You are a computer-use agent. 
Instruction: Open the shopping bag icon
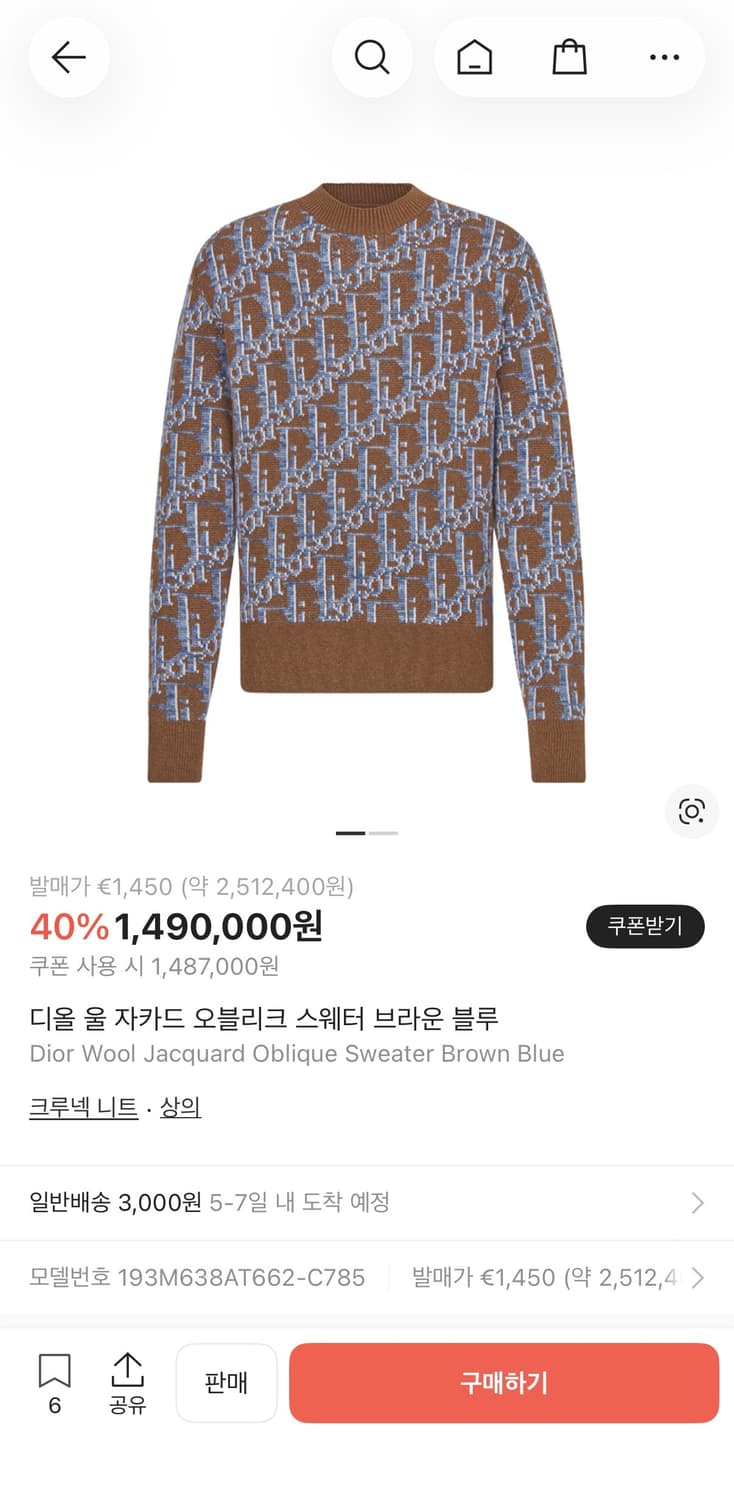[569, 57]
